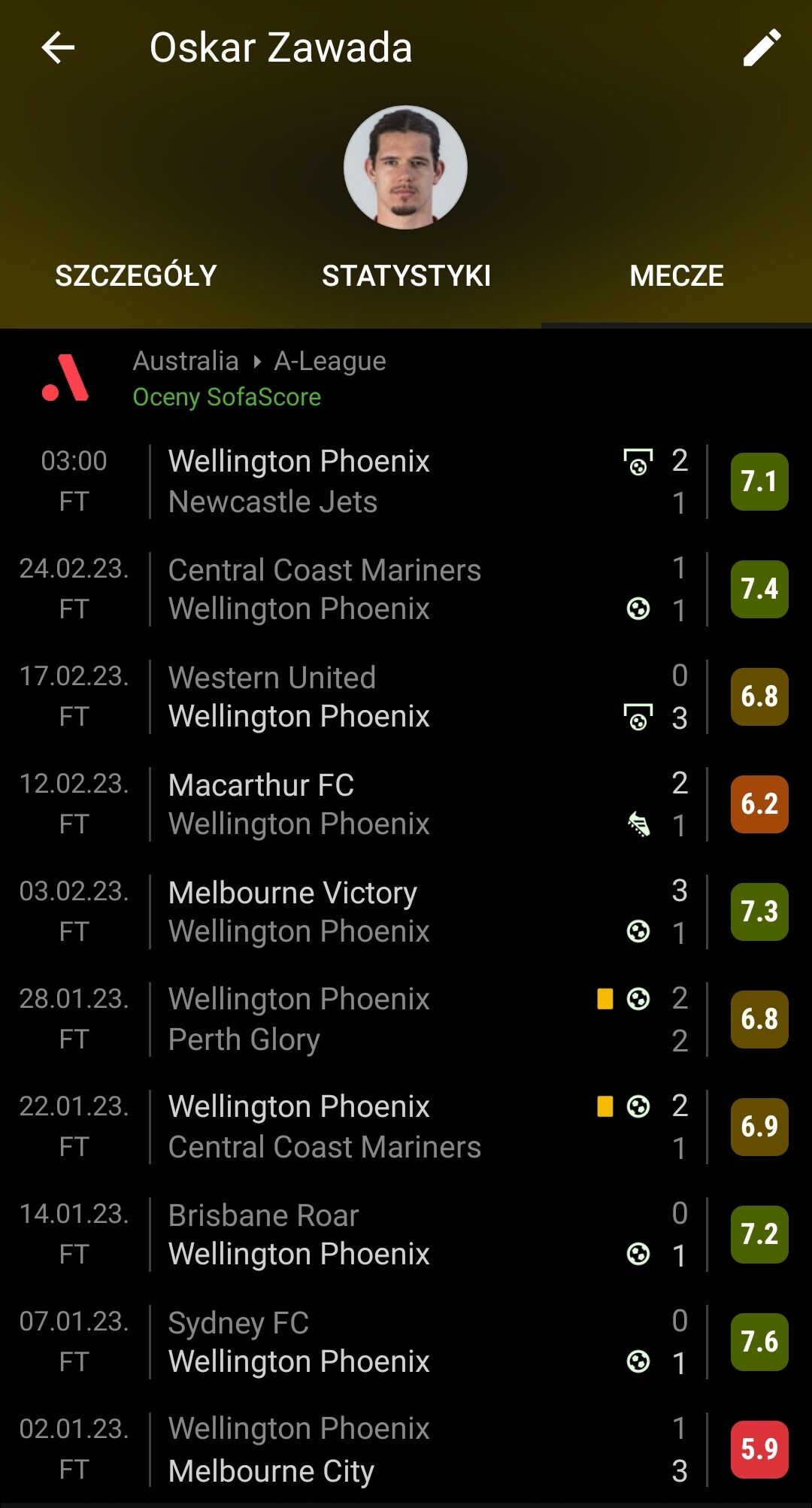Open Western United vs Wellington Phoenix match

coord(376,696)
